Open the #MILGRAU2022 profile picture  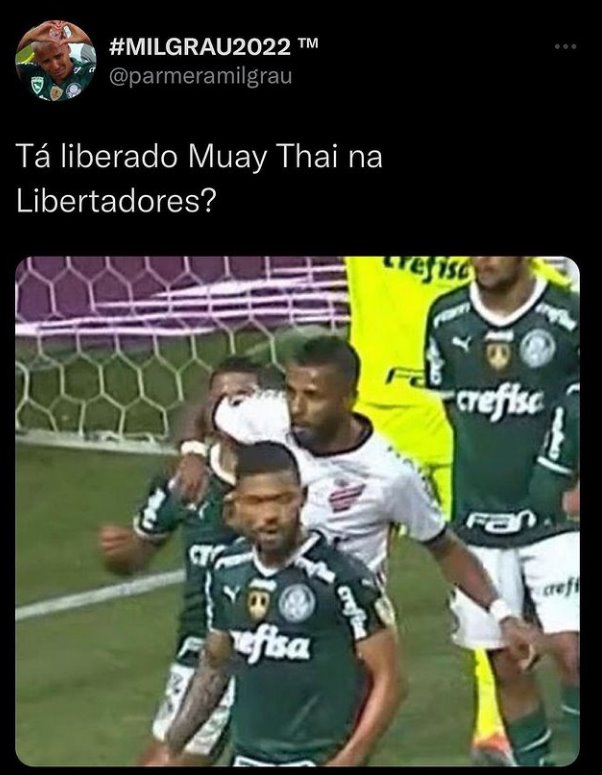pyautogui.click(x=54, y=61)
